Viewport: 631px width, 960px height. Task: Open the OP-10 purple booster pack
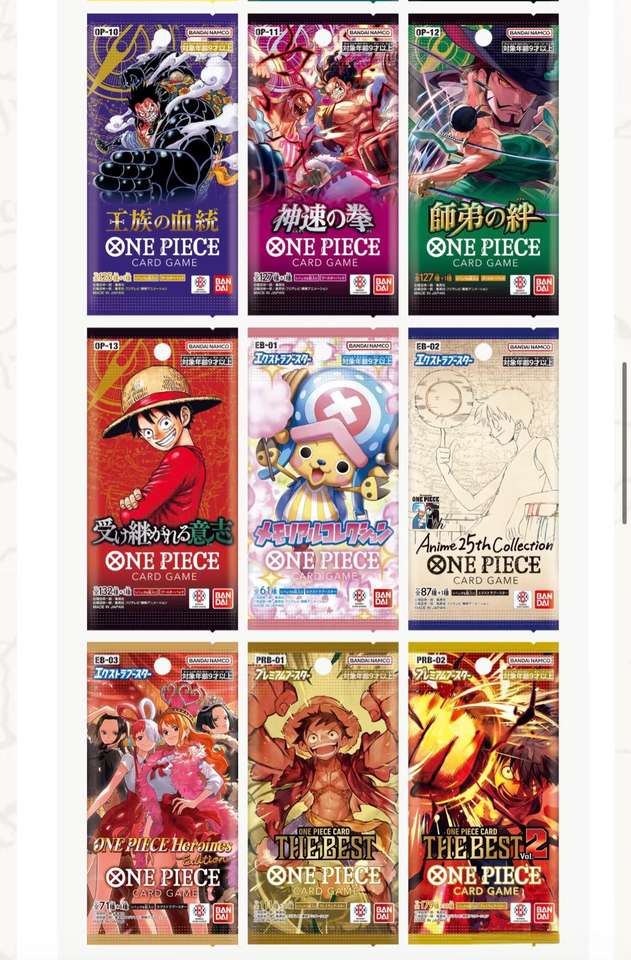pos(162,164)
